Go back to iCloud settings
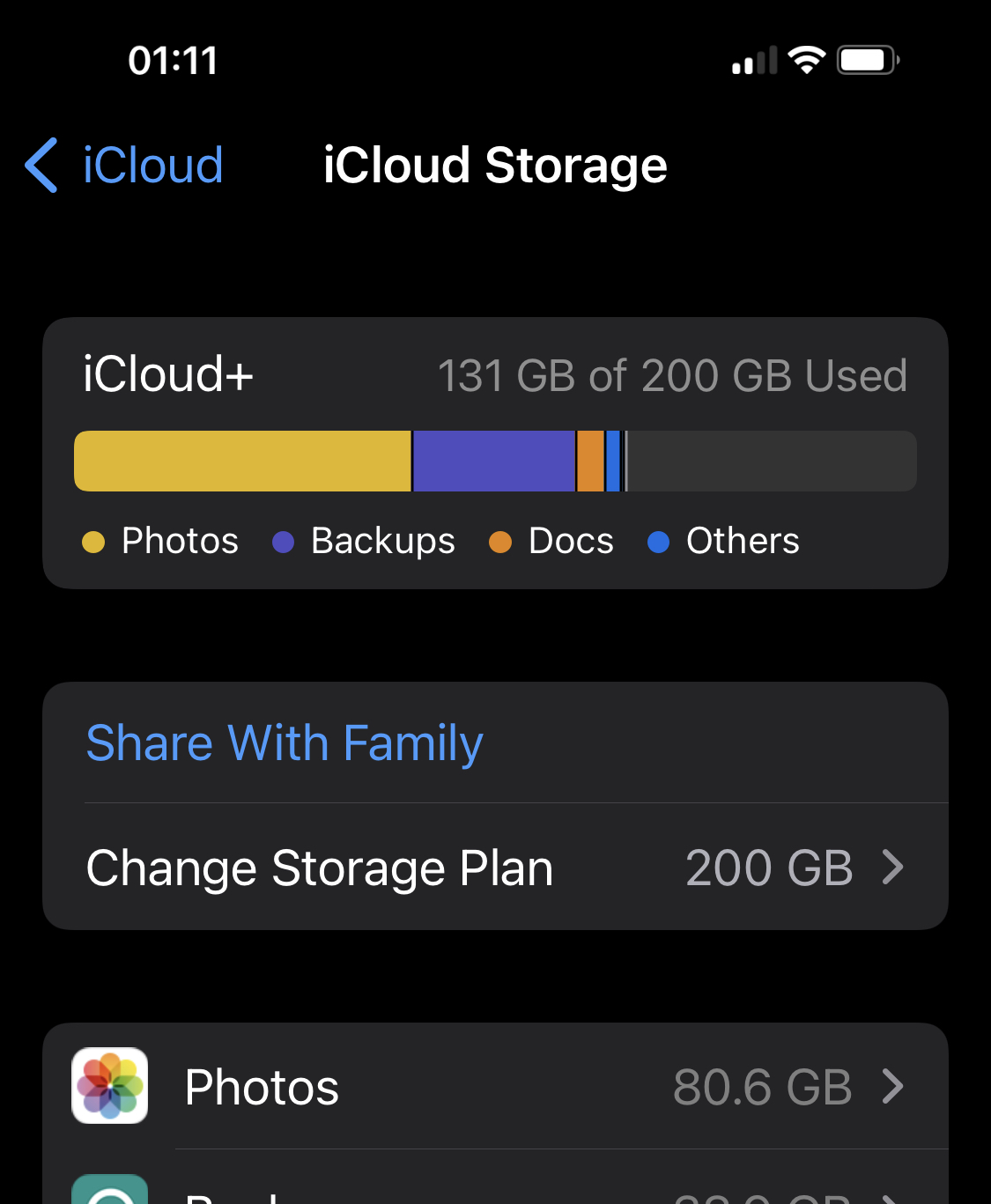 coord(125,166)
